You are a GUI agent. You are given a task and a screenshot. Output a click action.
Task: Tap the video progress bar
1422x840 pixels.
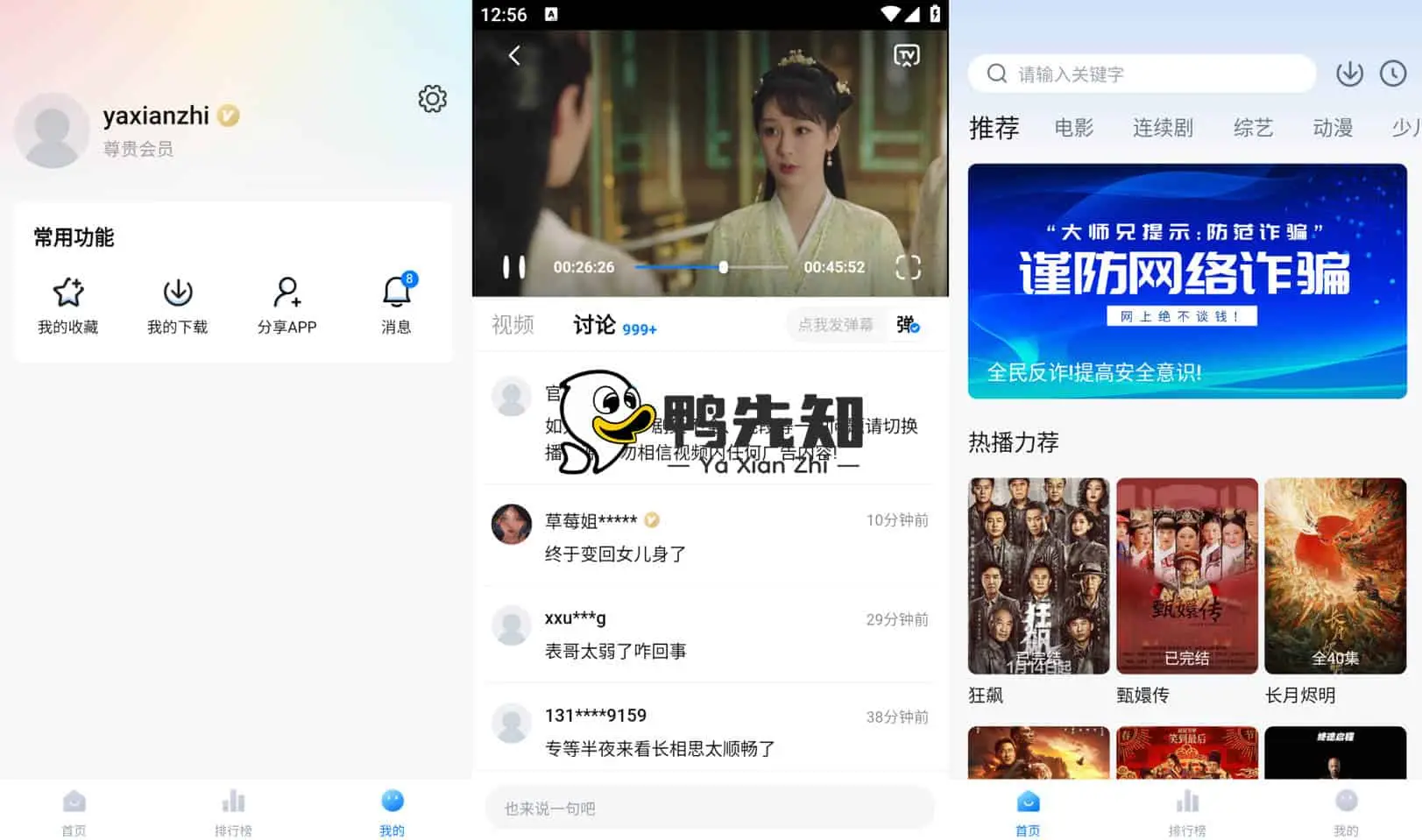[710, 267]
